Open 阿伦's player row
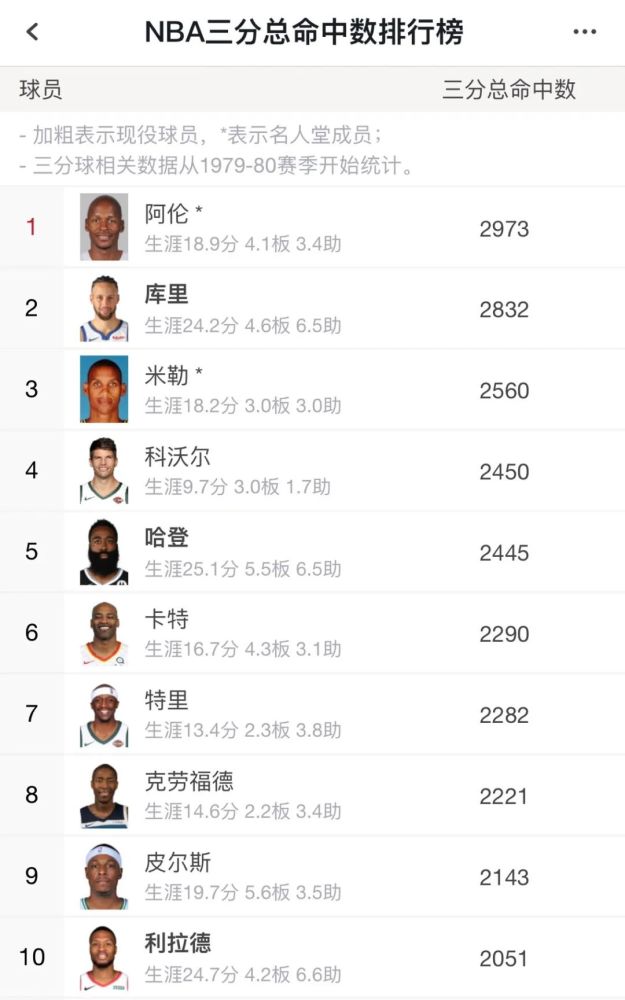This screenshot has height=1000, width=625. coord(312,227)
